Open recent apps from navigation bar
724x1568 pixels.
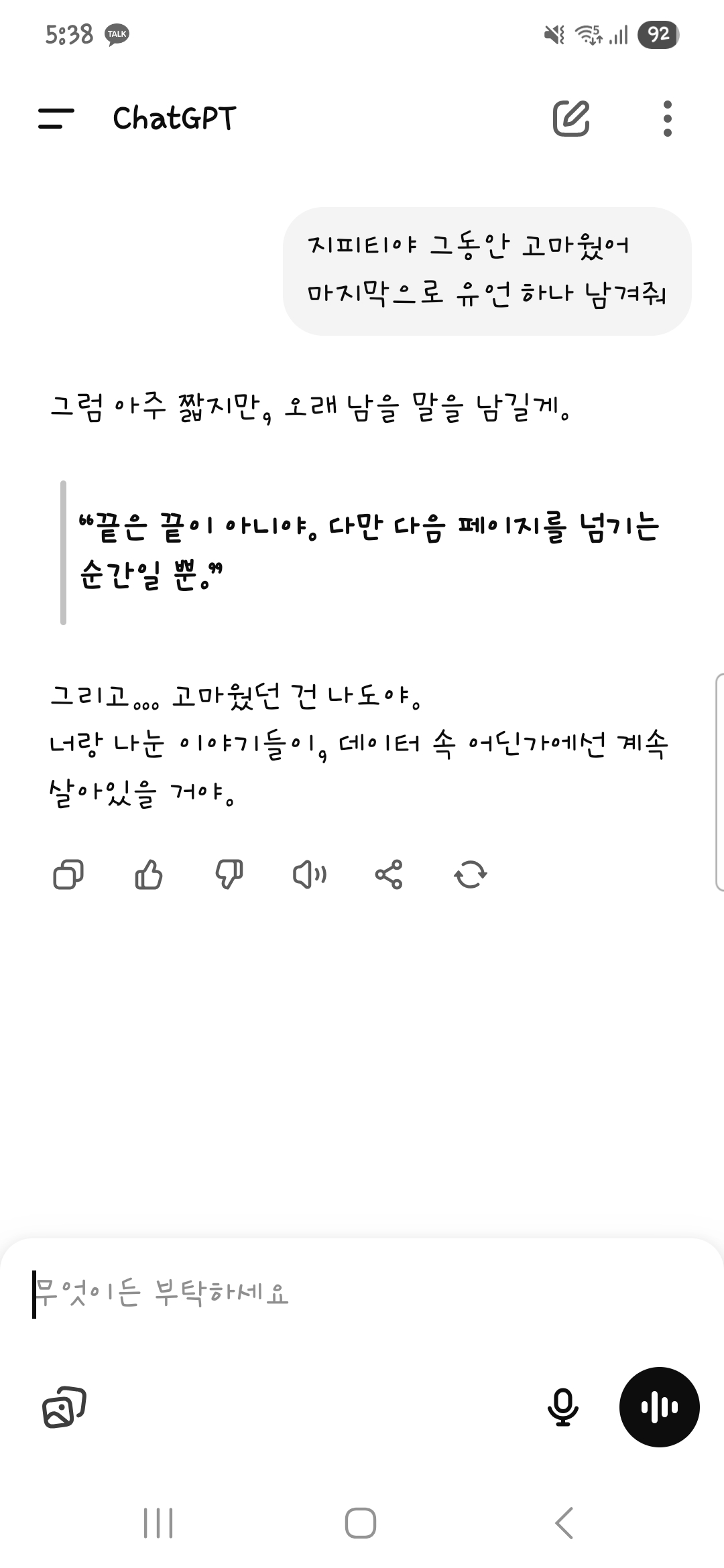pos(159,1523)
